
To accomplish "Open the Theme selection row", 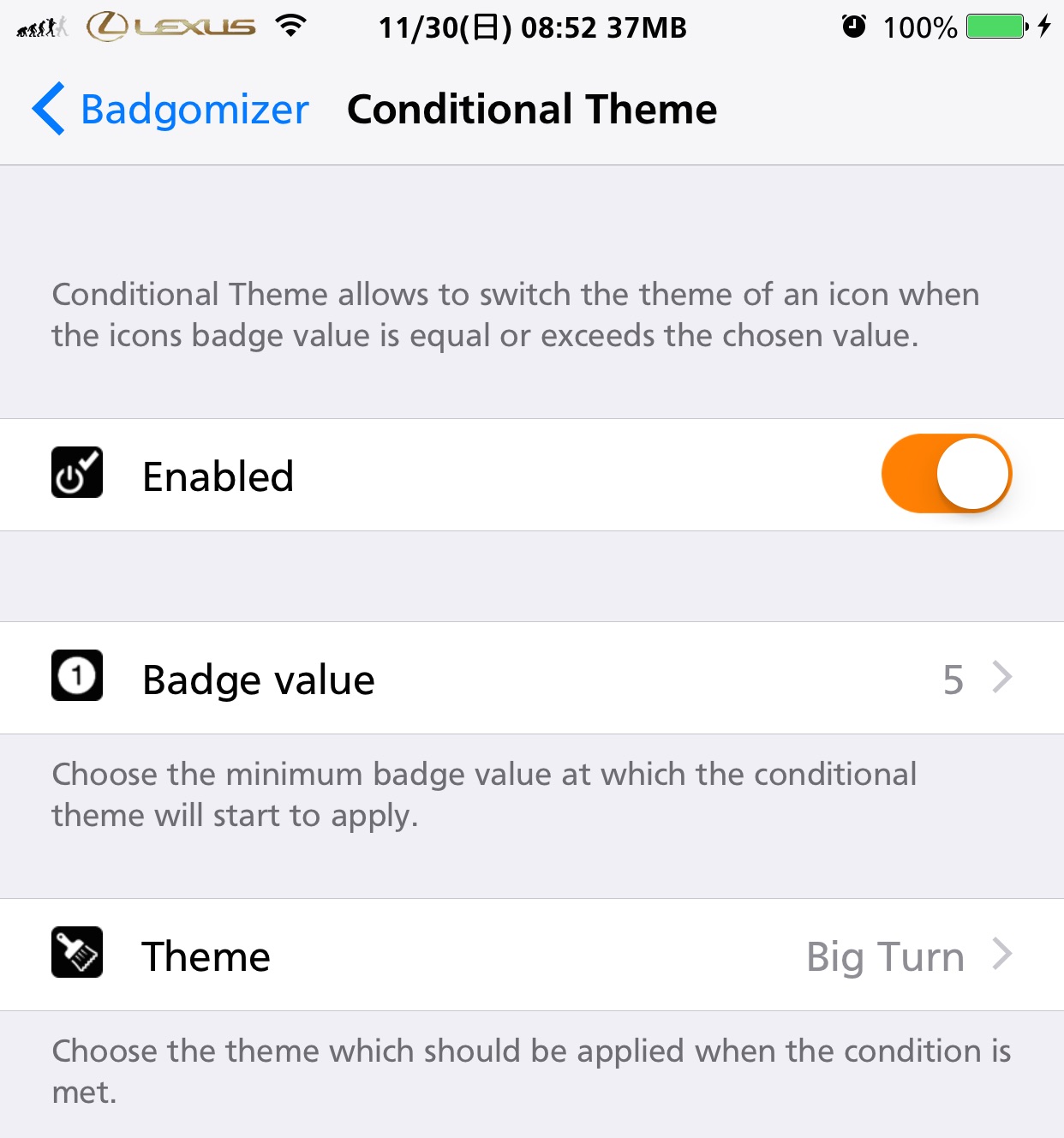I will click(x=531, y=955).
